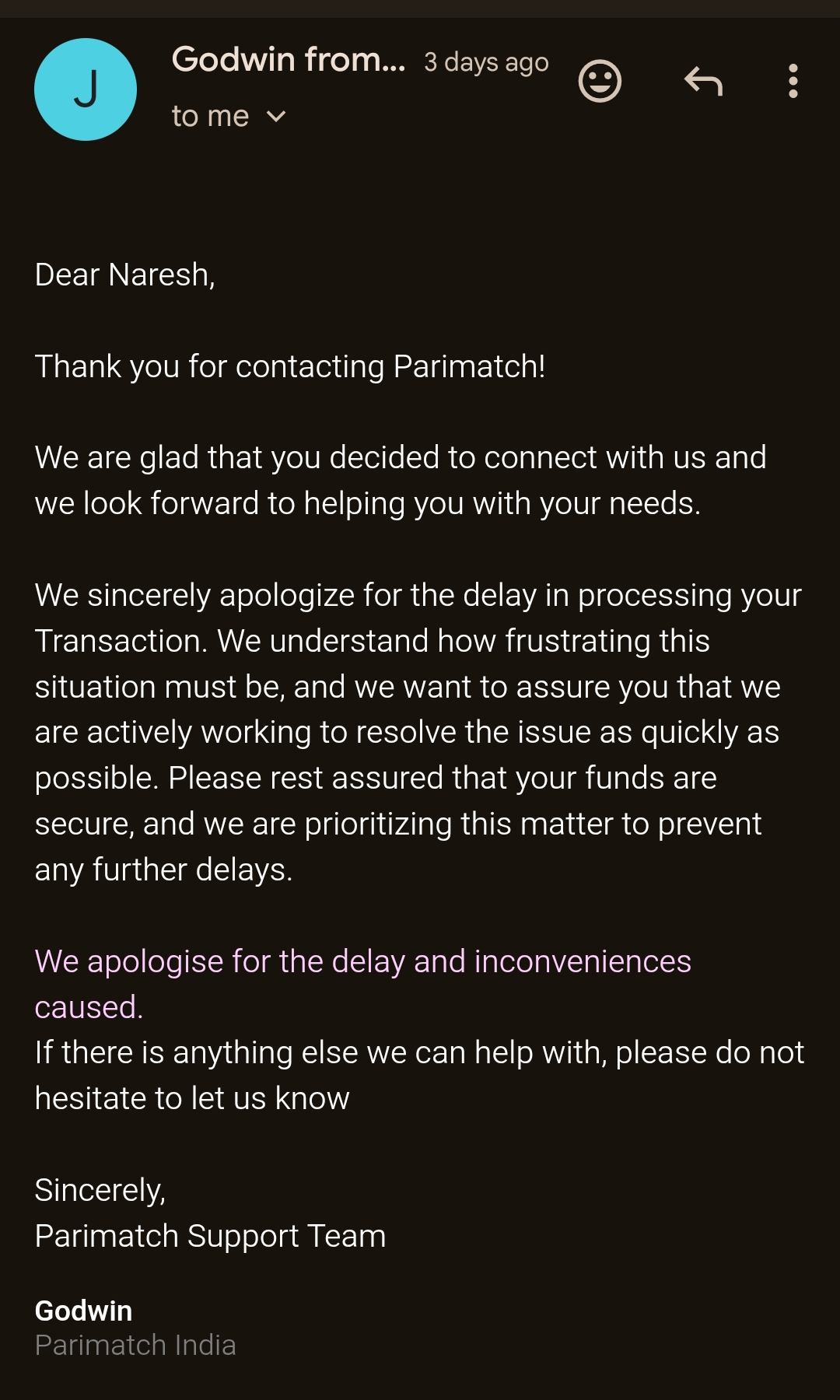Open the email overflow menu
The image size is (840, 1400).
793,81
